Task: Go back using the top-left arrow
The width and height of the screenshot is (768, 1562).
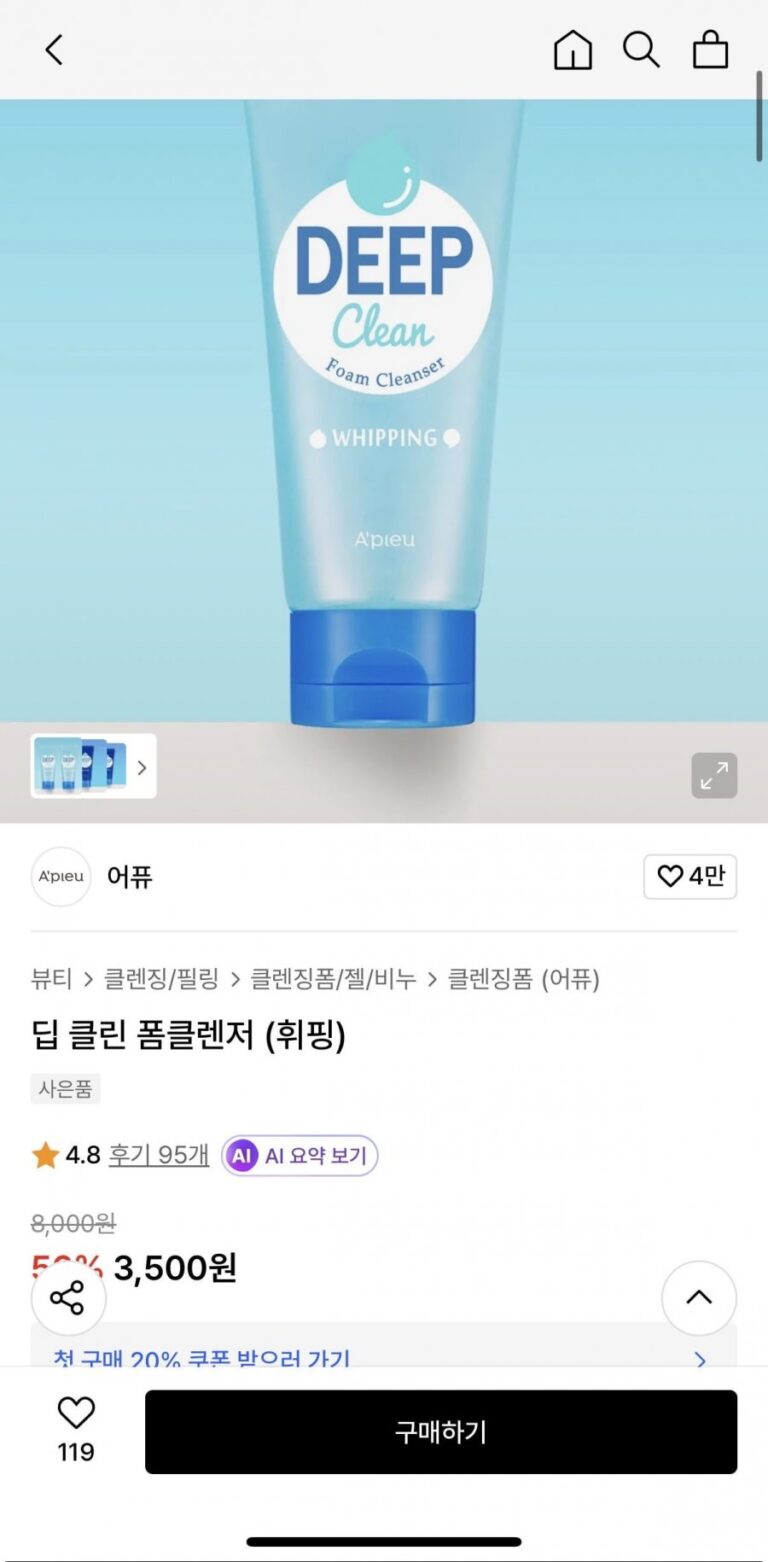Action: [54, 49]
